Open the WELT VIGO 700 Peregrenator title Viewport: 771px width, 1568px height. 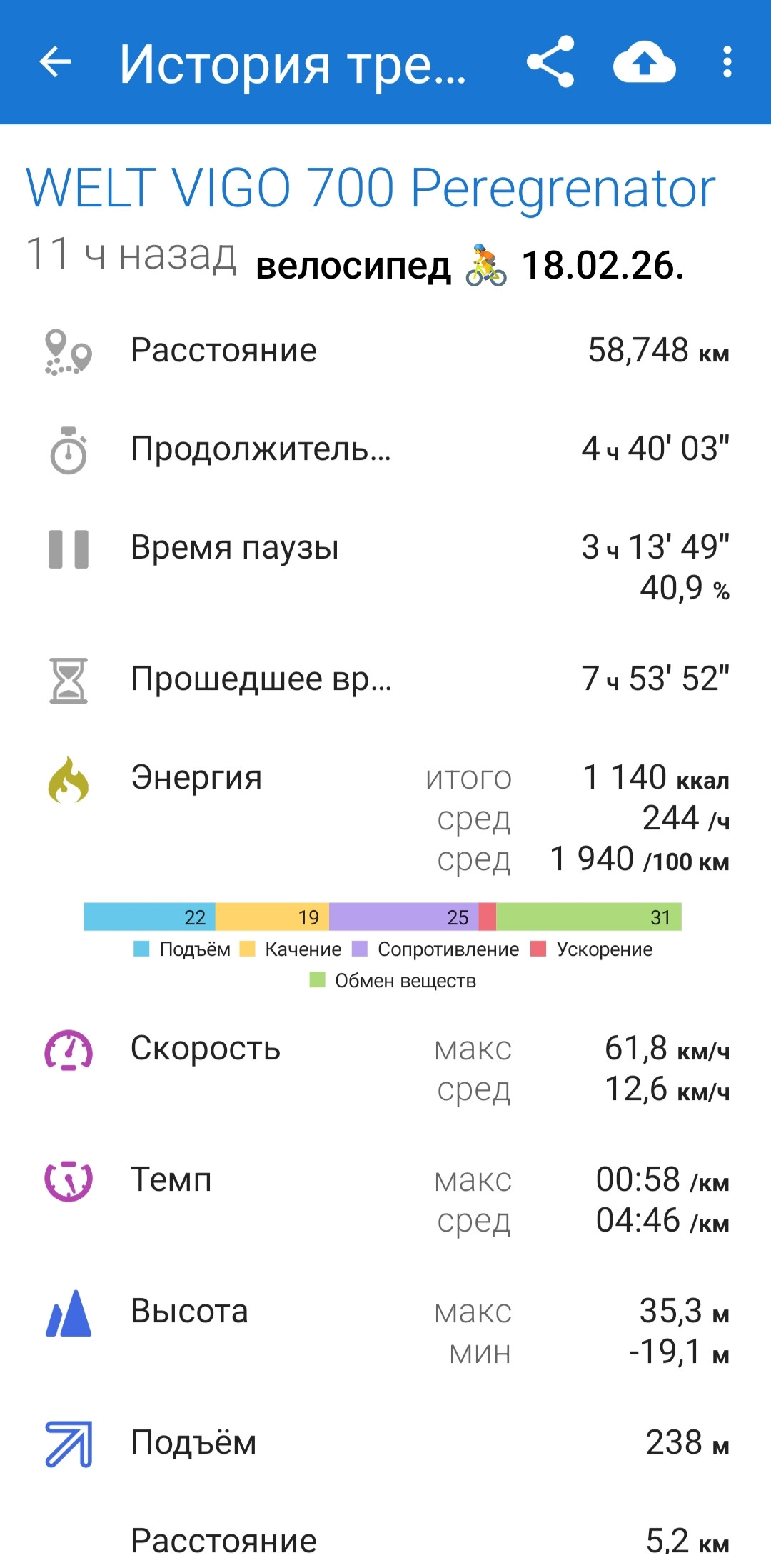(x=371, y=188)
